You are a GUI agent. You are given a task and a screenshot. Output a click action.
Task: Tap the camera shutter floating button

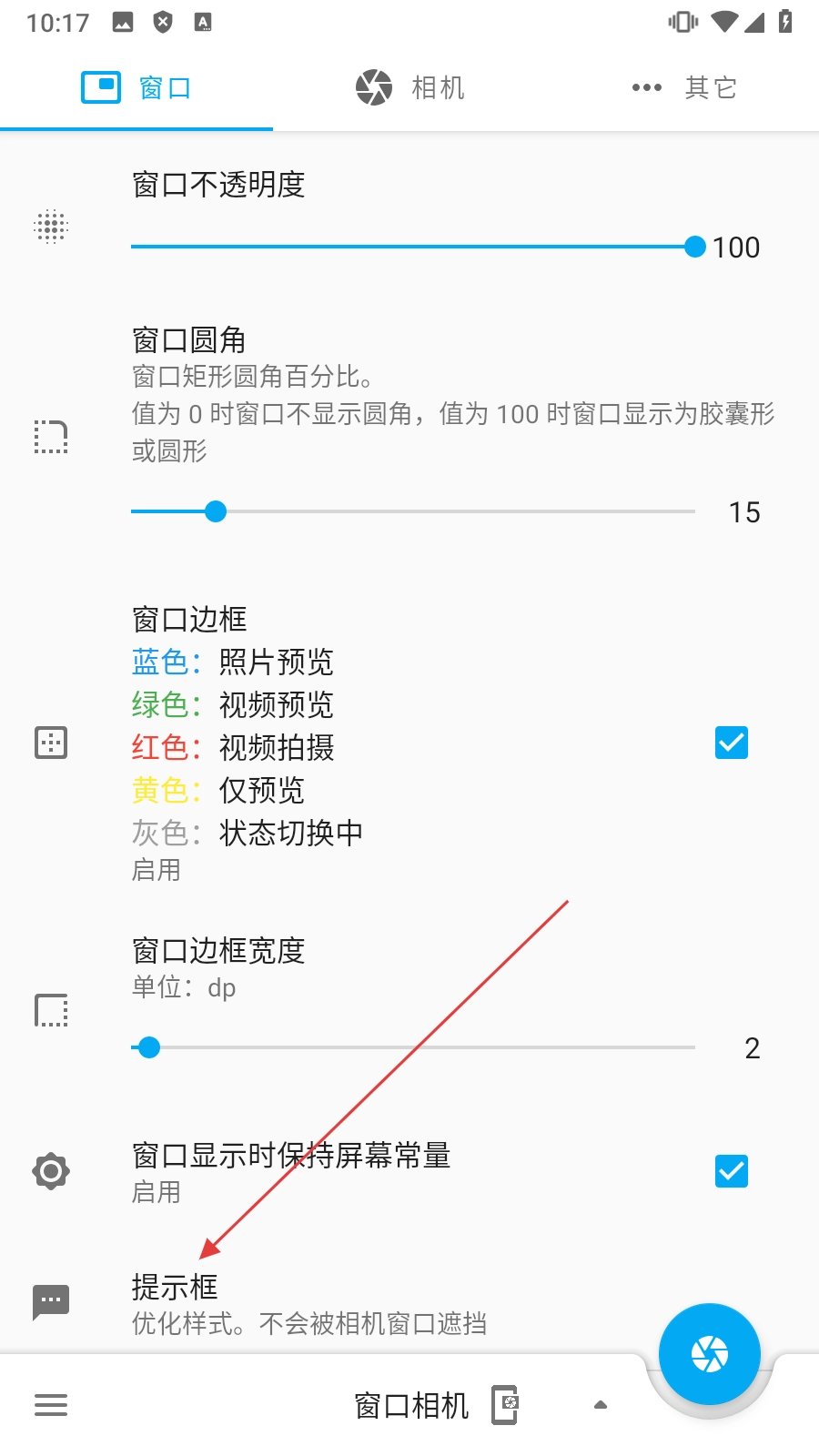point(709,1353)
